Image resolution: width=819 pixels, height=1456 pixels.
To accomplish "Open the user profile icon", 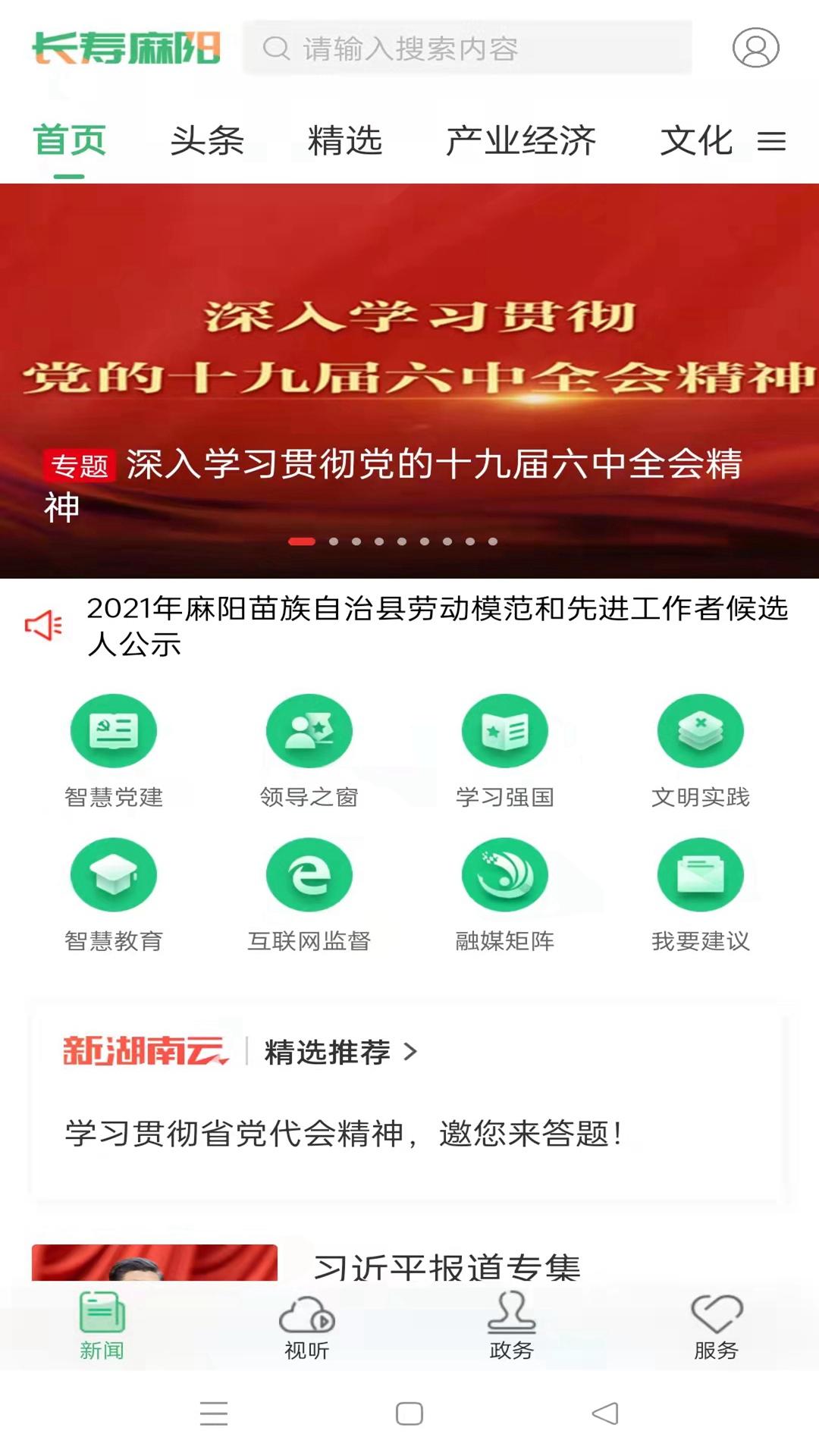I will pos(755,48).
